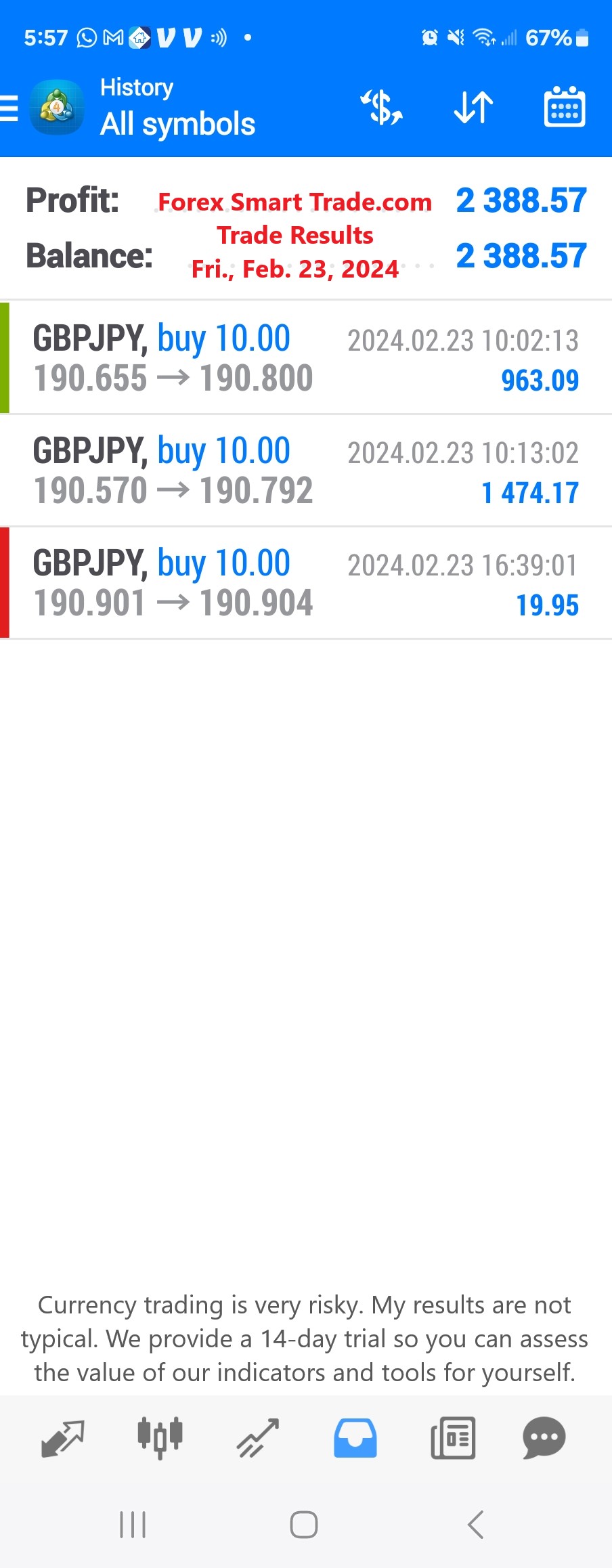Open the candlestick Charts view

point(160,1439)
